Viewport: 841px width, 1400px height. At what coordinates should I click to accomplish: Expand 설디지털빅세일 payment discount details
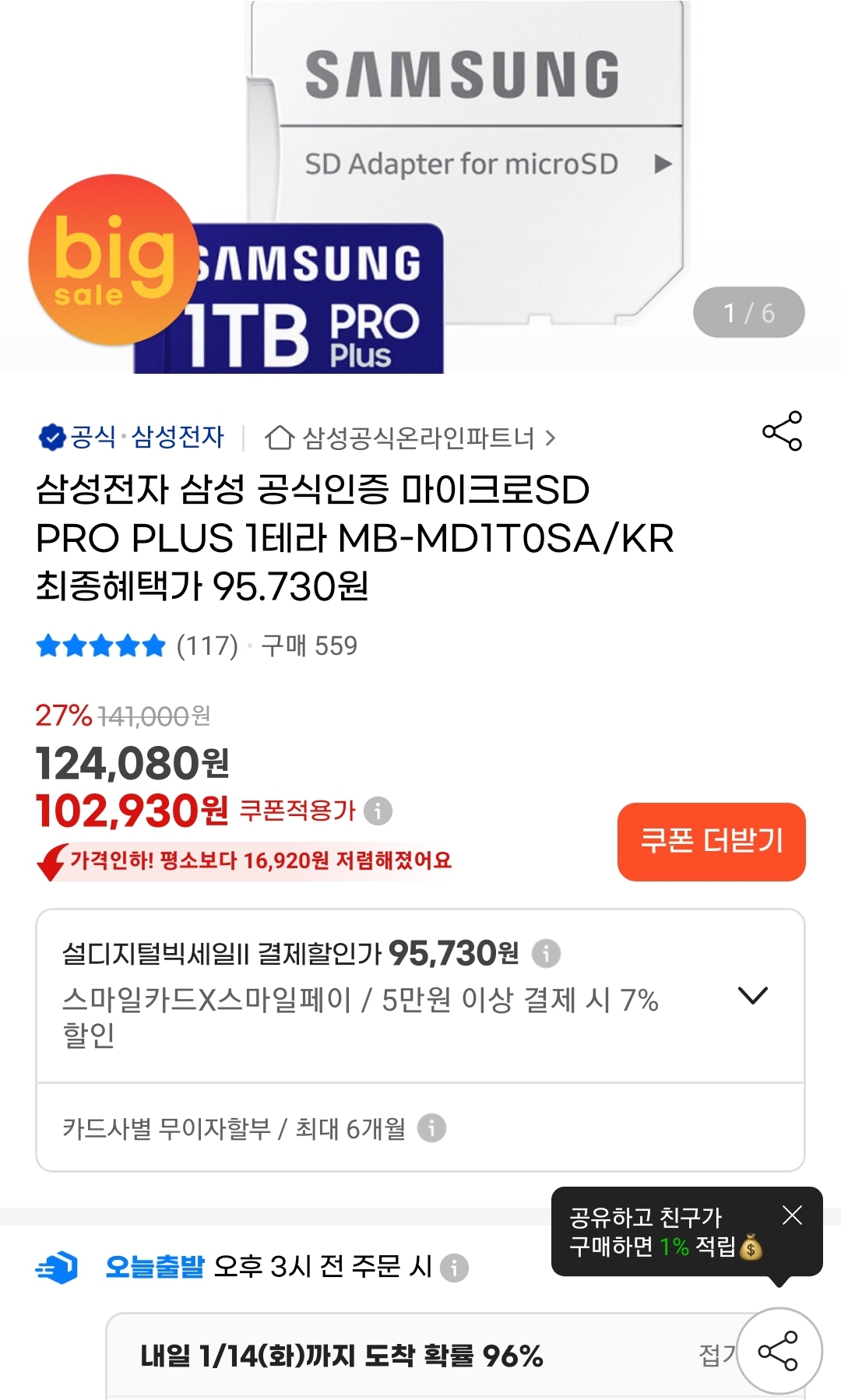[x=752, y=995]
